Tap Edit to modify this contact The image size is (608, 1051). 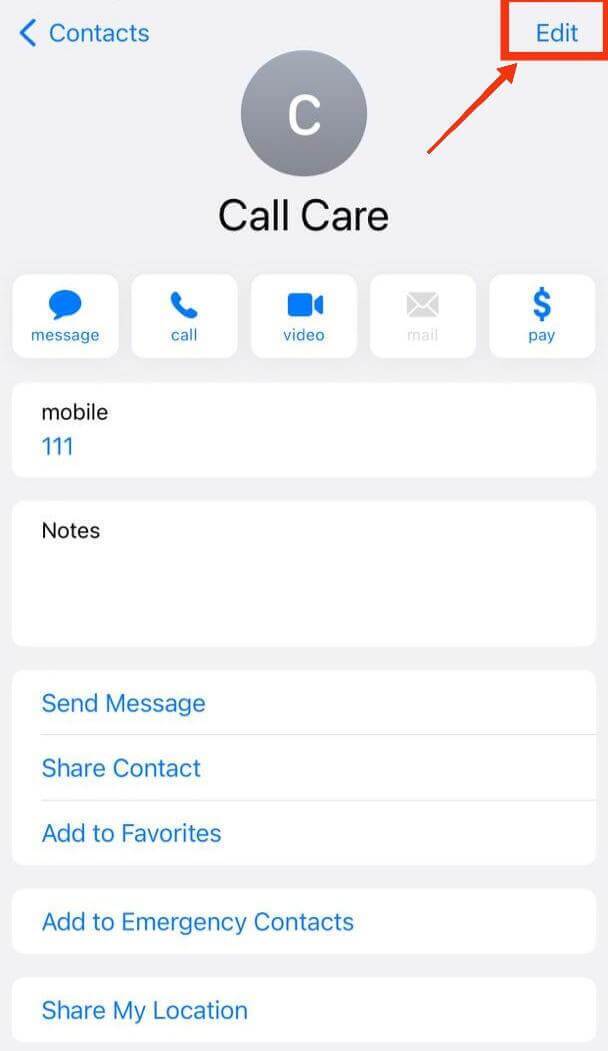[x=556, y=33]
